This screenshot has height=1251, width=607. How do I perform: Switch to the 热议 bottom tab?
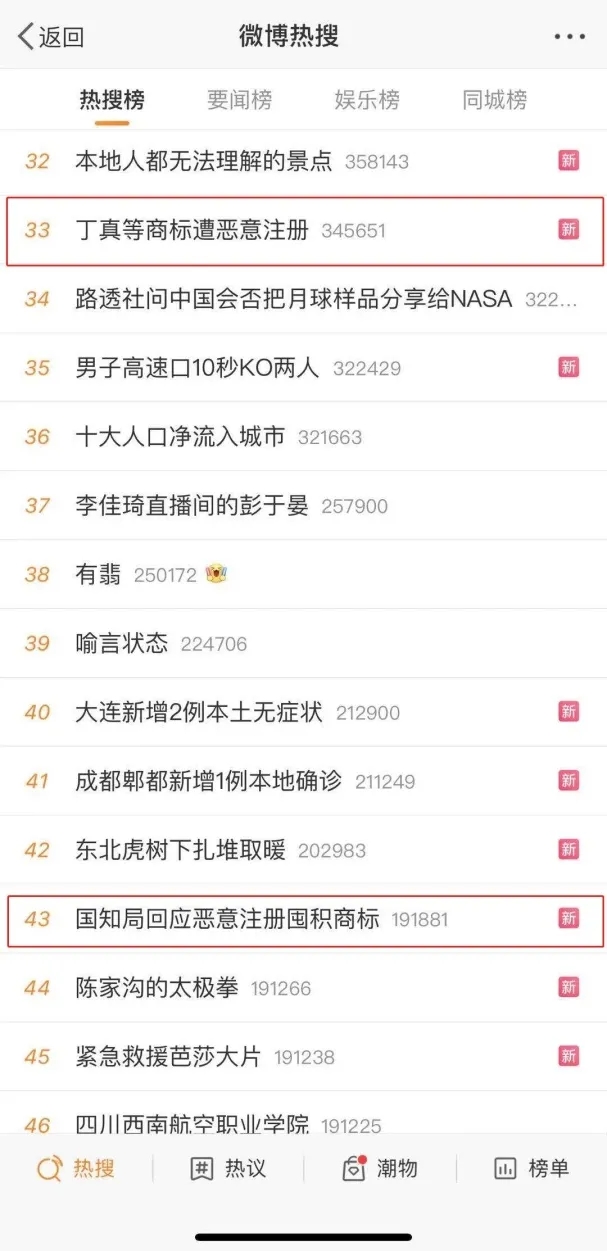click(229, 1168)
